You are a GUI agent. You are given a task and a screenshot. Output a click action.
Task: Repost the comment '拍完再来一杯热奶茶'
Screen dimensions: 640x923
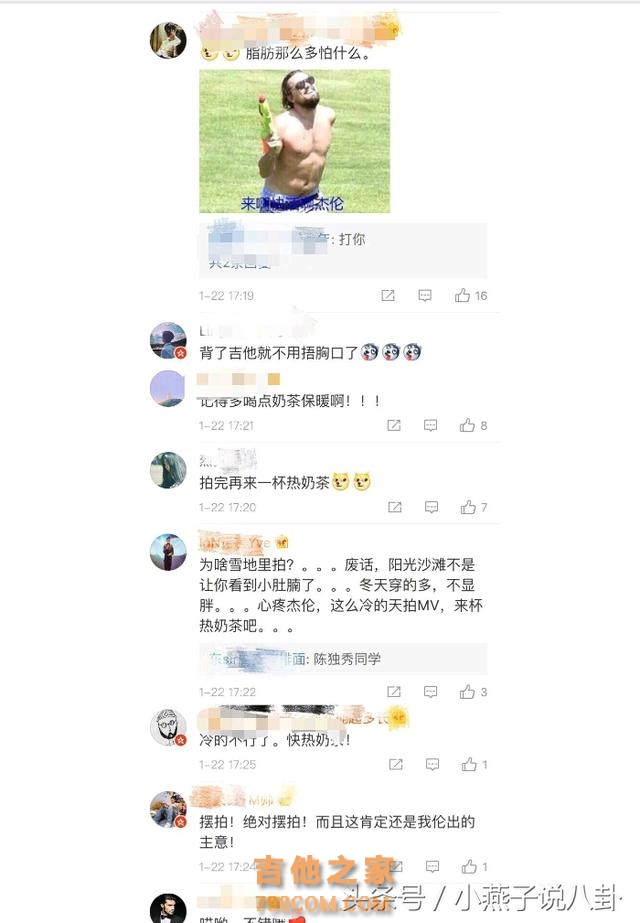[x=393, y=508]
